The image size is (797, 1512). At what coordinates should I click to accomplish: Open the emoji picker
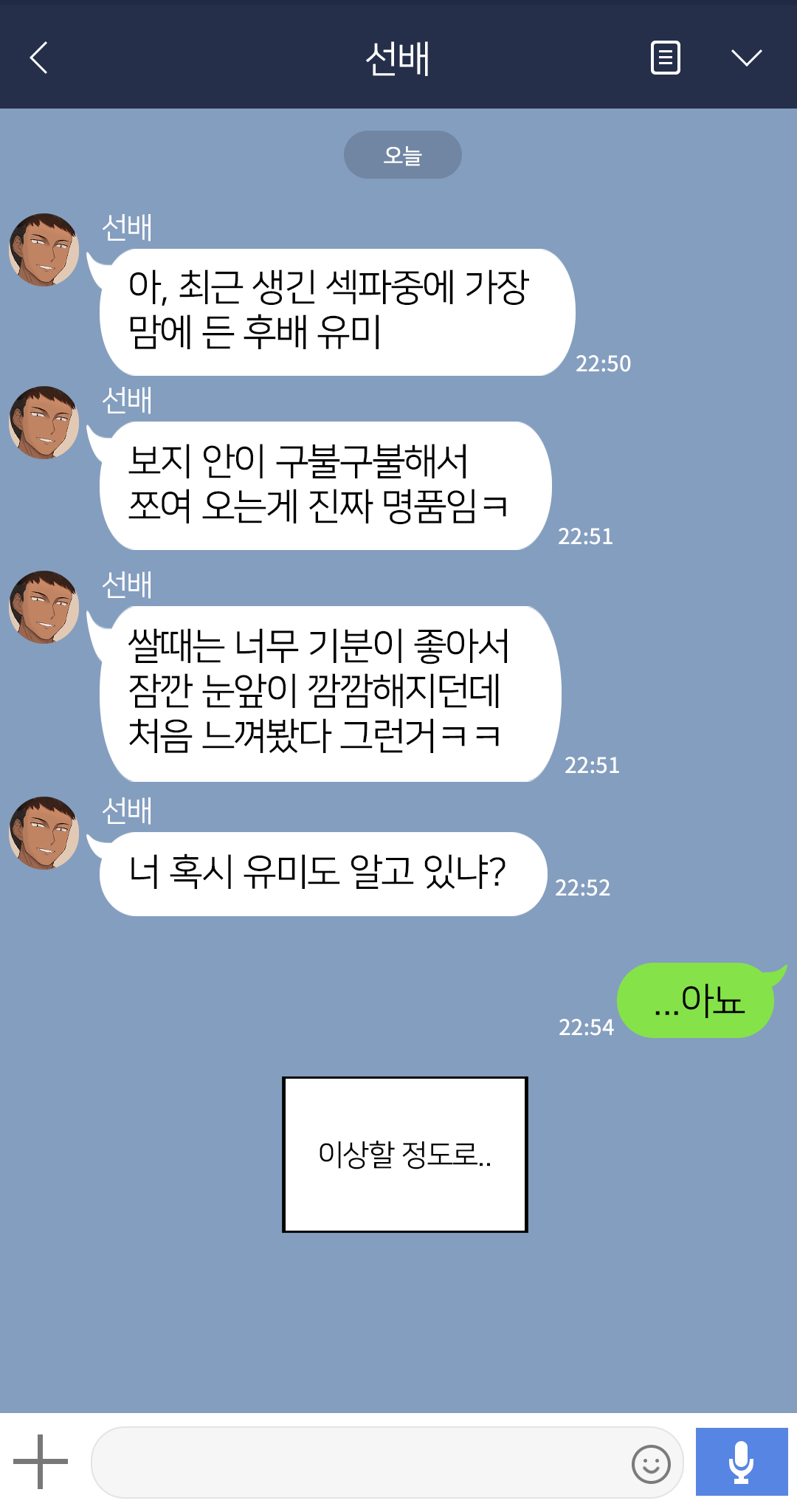coord(651,1463)
